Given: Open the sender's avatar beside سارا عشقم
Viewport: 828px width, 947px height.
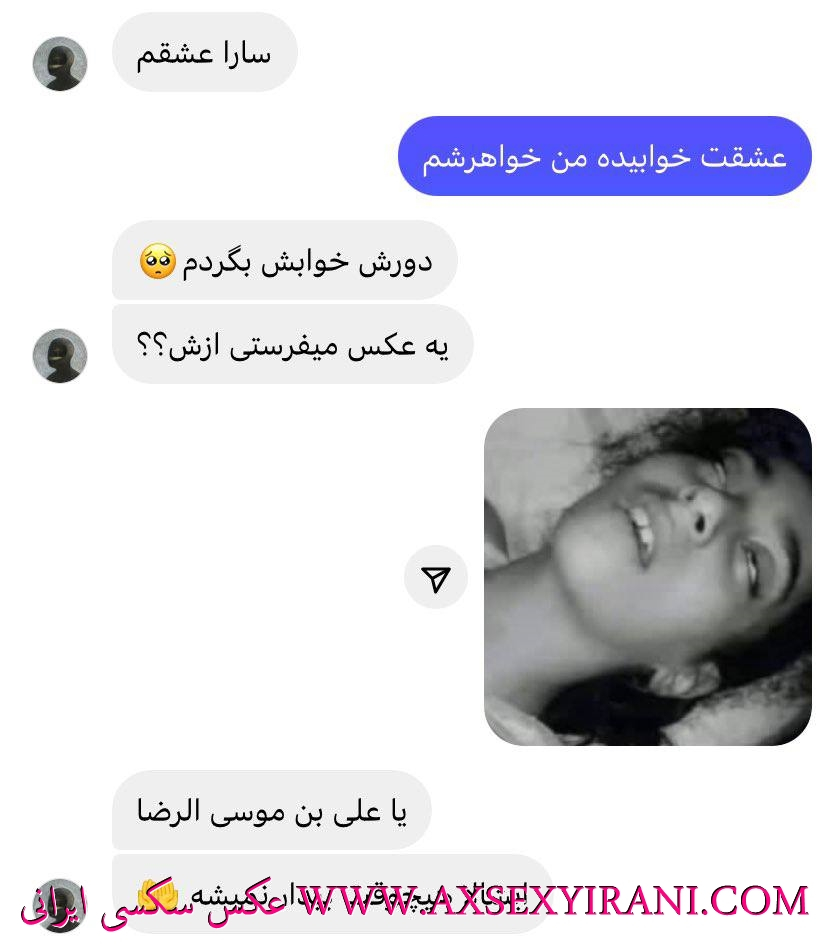Looking at the screenshot, I should [60, 64].
